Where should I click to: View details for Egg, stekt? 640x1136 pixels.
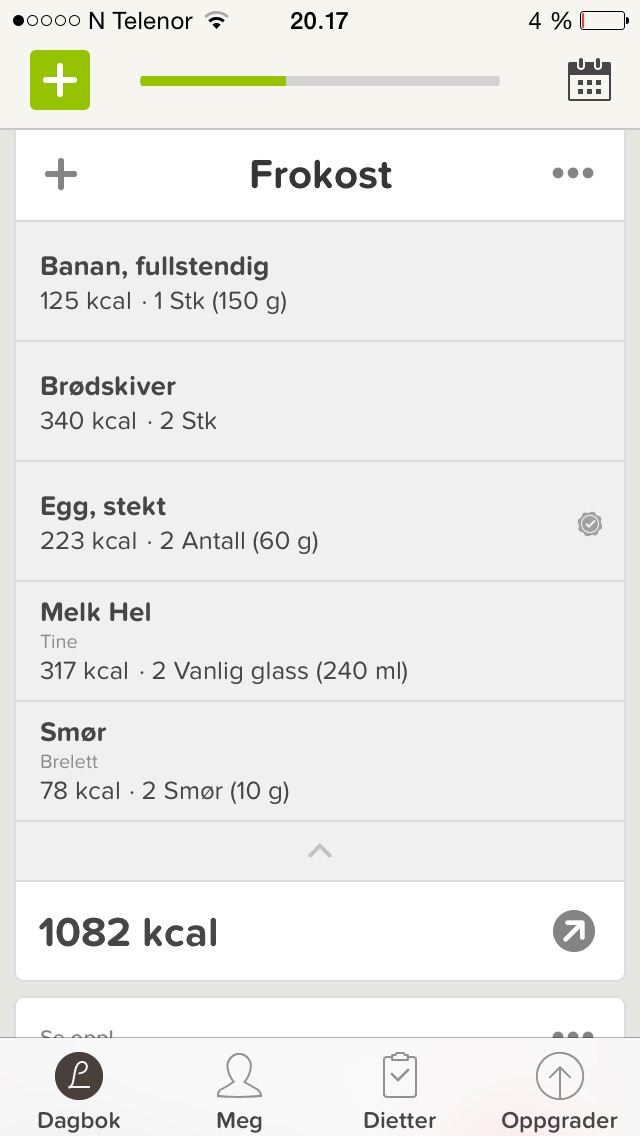[x=320, y=522]
